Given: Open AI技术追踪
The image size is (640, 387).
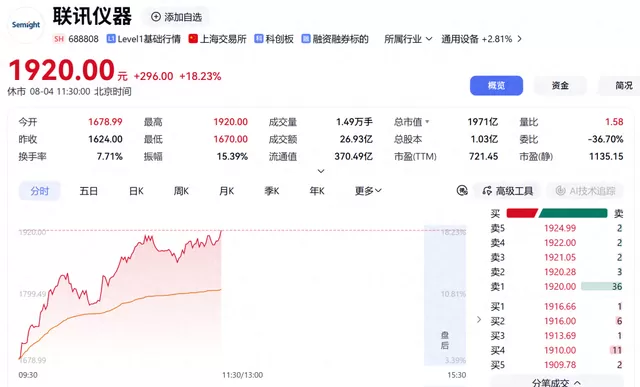Looking at the screenshot, I should pos(585,191).
